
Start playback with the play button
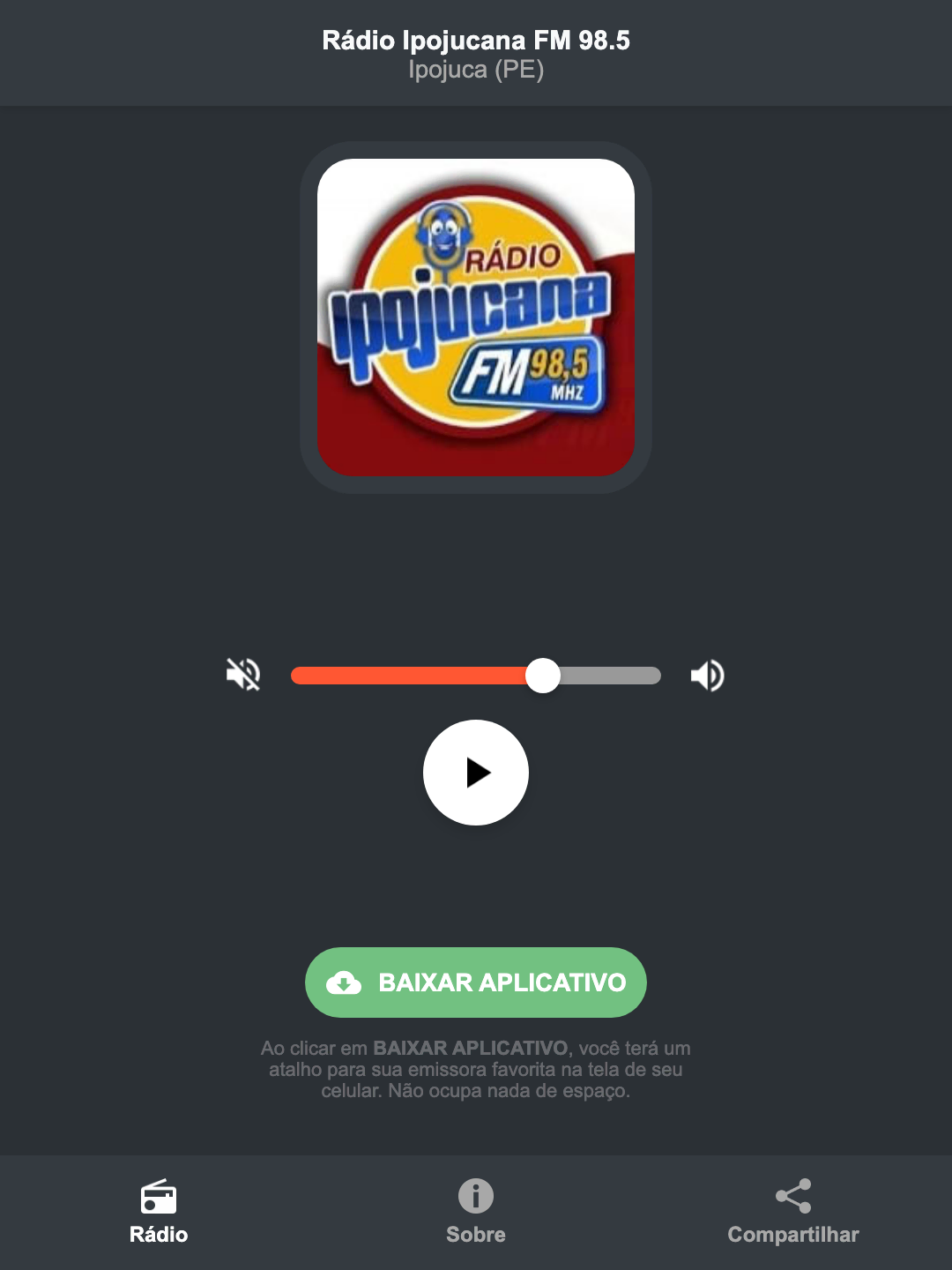pyautogui.click(x=475, y=773)
